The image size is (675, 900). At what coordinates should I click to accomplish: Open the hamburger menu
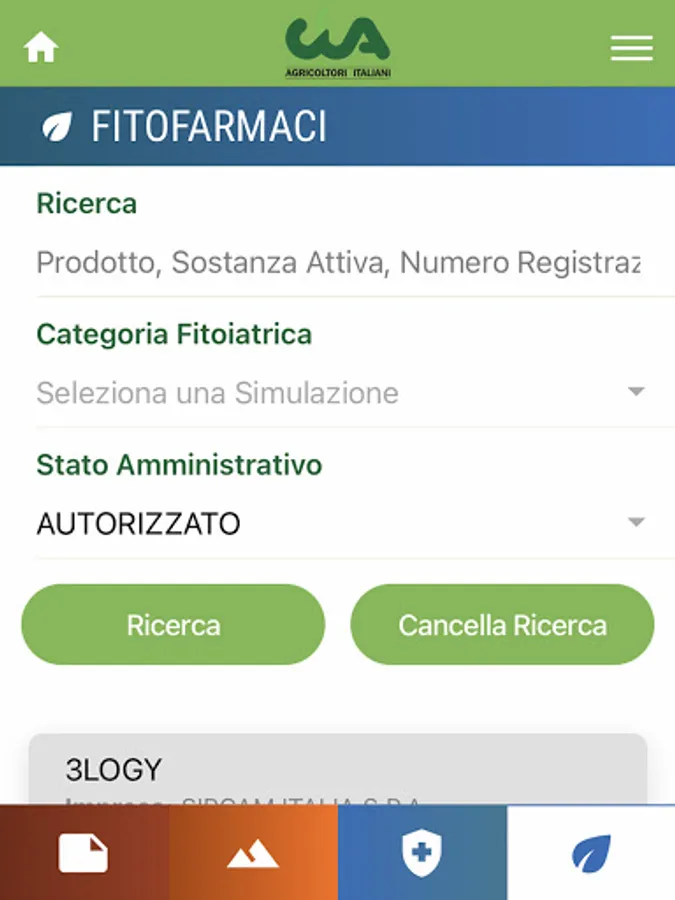[631, 47]
